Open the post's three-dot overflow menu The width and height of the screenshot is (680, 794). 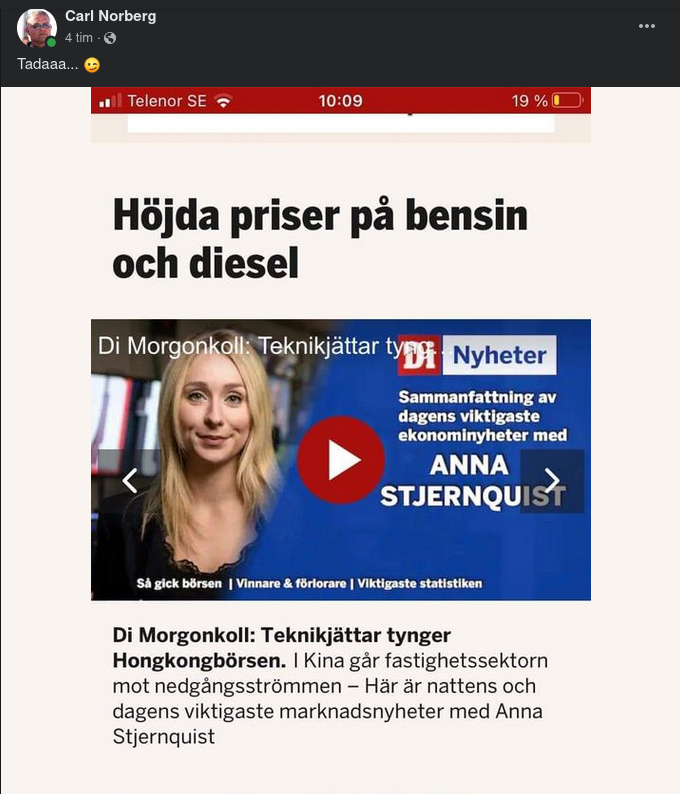pyautogui.click(x=647, y=26)
